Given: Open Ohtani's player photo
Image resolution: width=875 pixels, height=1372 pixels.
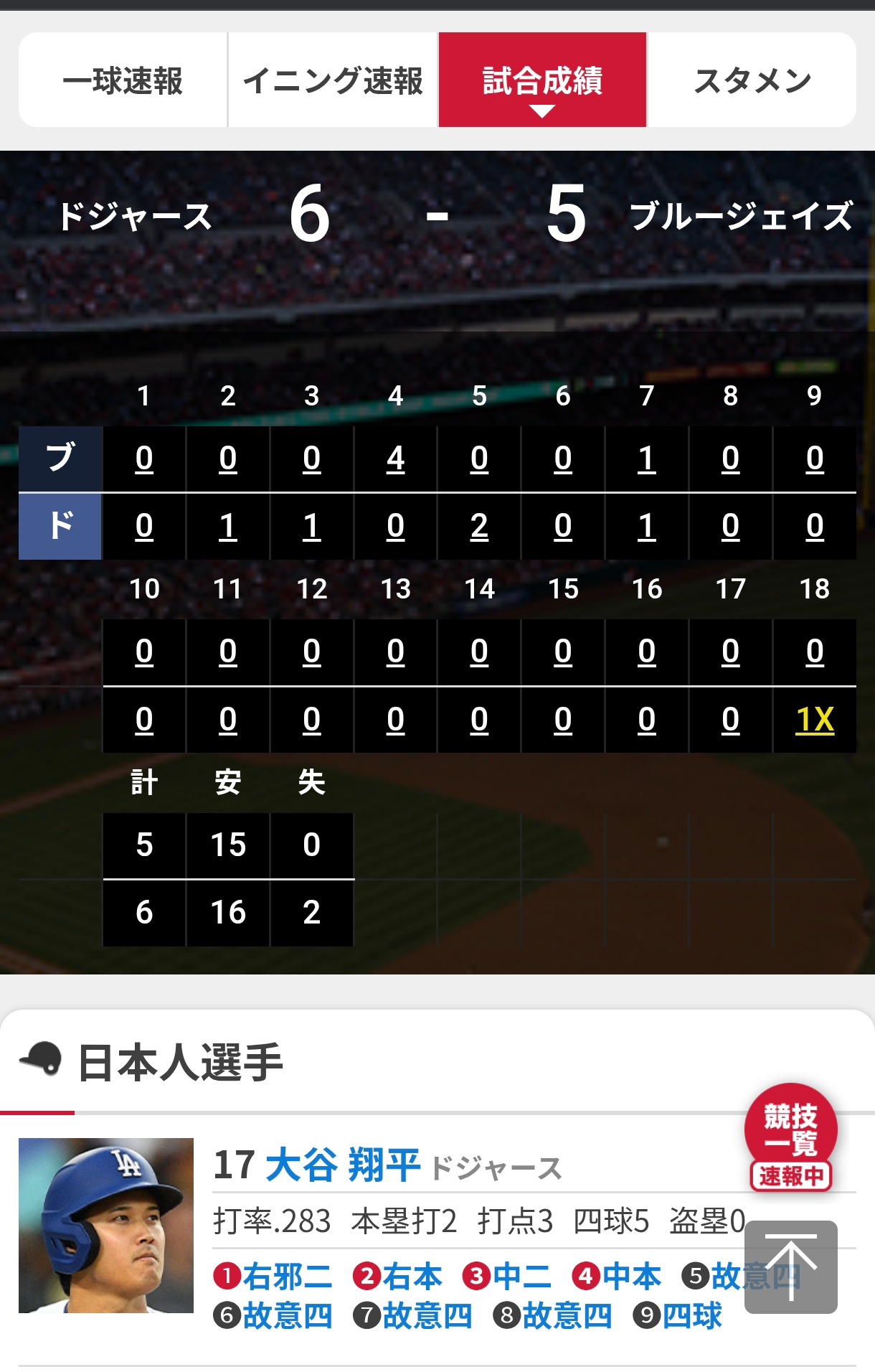Looking at the screenshot, I should coord(106,1226).
